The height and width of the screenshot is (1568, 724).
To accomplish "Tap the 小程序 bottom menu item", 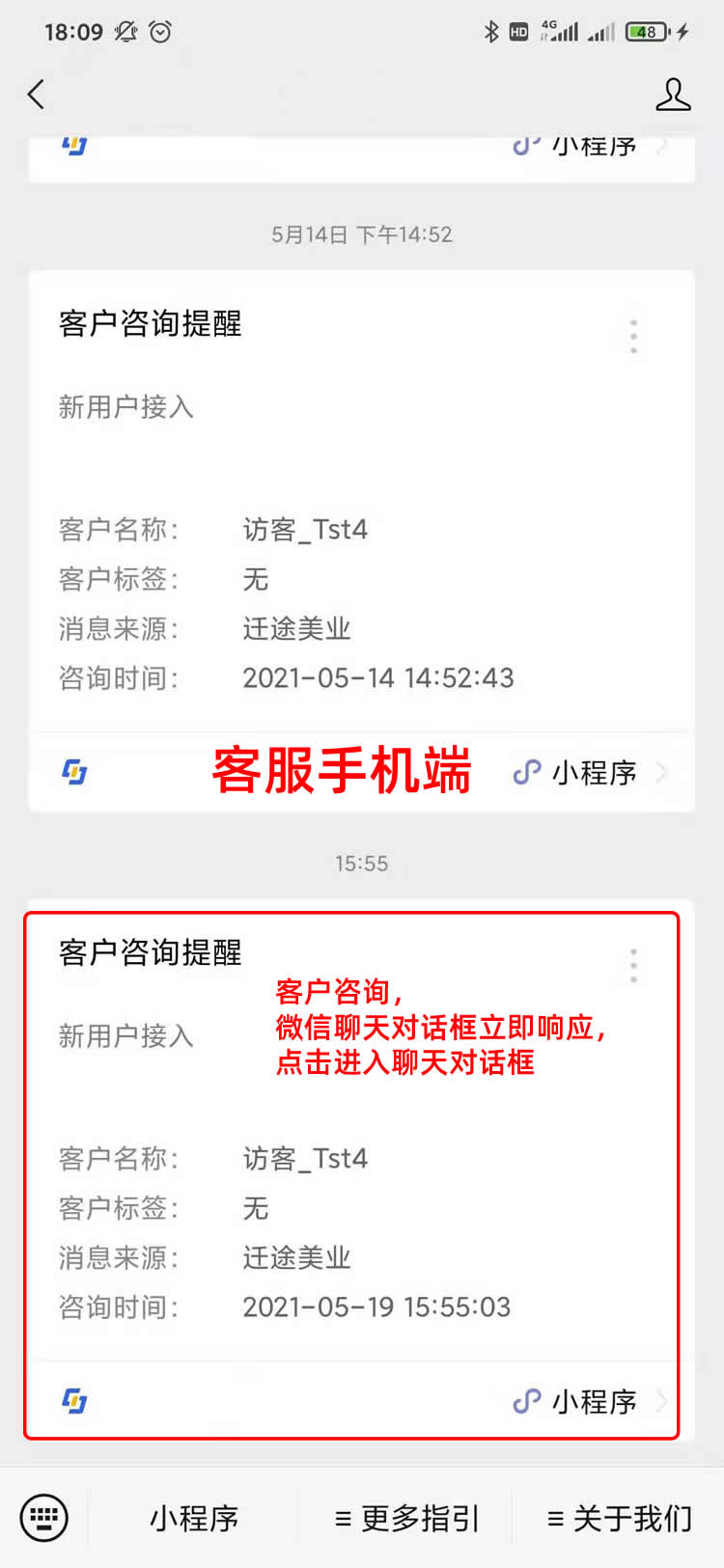I will pyautogui.click(x=193, y=1518).
